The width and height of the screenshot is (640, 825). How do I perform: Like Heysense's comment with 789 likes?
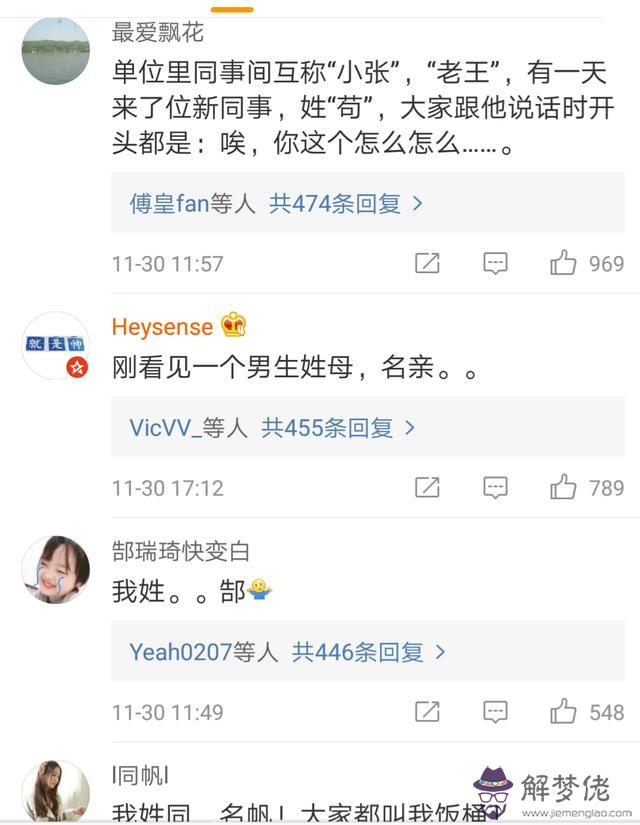coord(564,487)
